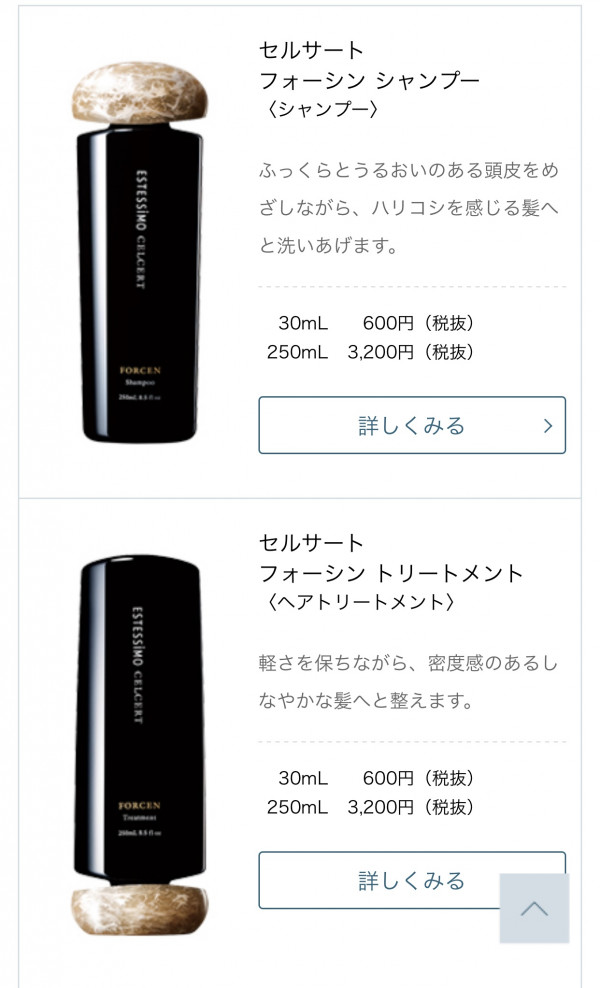This screenshot has width=600, height=988.
Task: Open details for フォーシン トリートメント
Action: [380, 880]
